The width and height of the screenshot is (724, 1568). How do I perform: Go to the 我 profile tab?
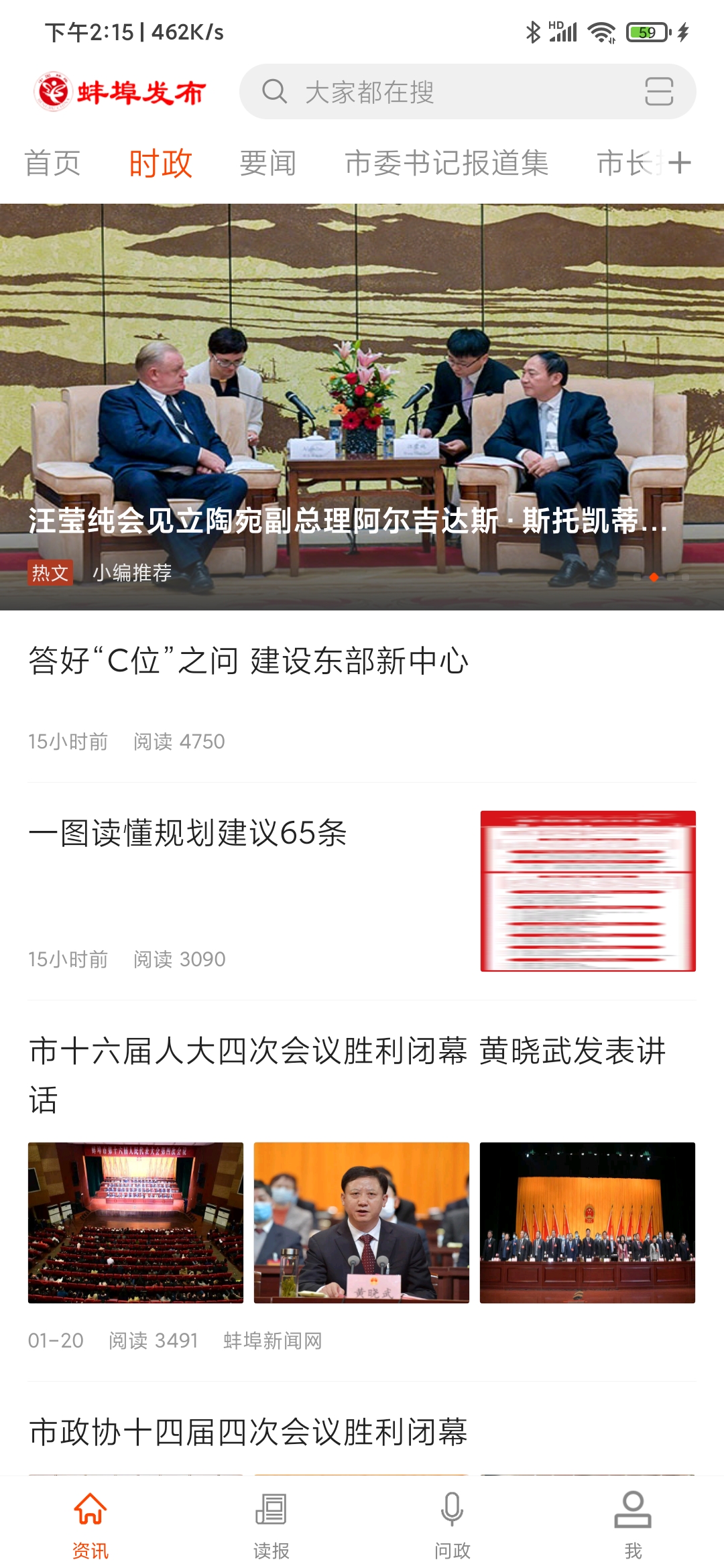(x=633, y=1521)
